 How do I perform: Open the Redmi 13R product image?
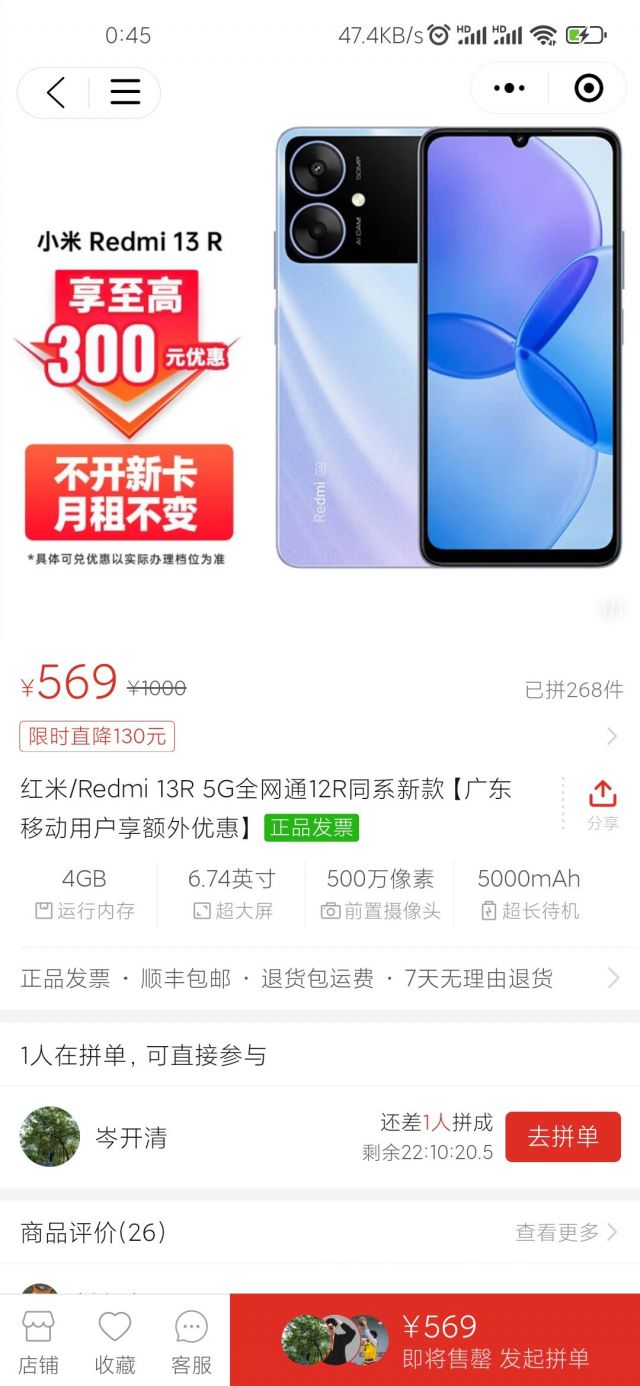[320, 350]
